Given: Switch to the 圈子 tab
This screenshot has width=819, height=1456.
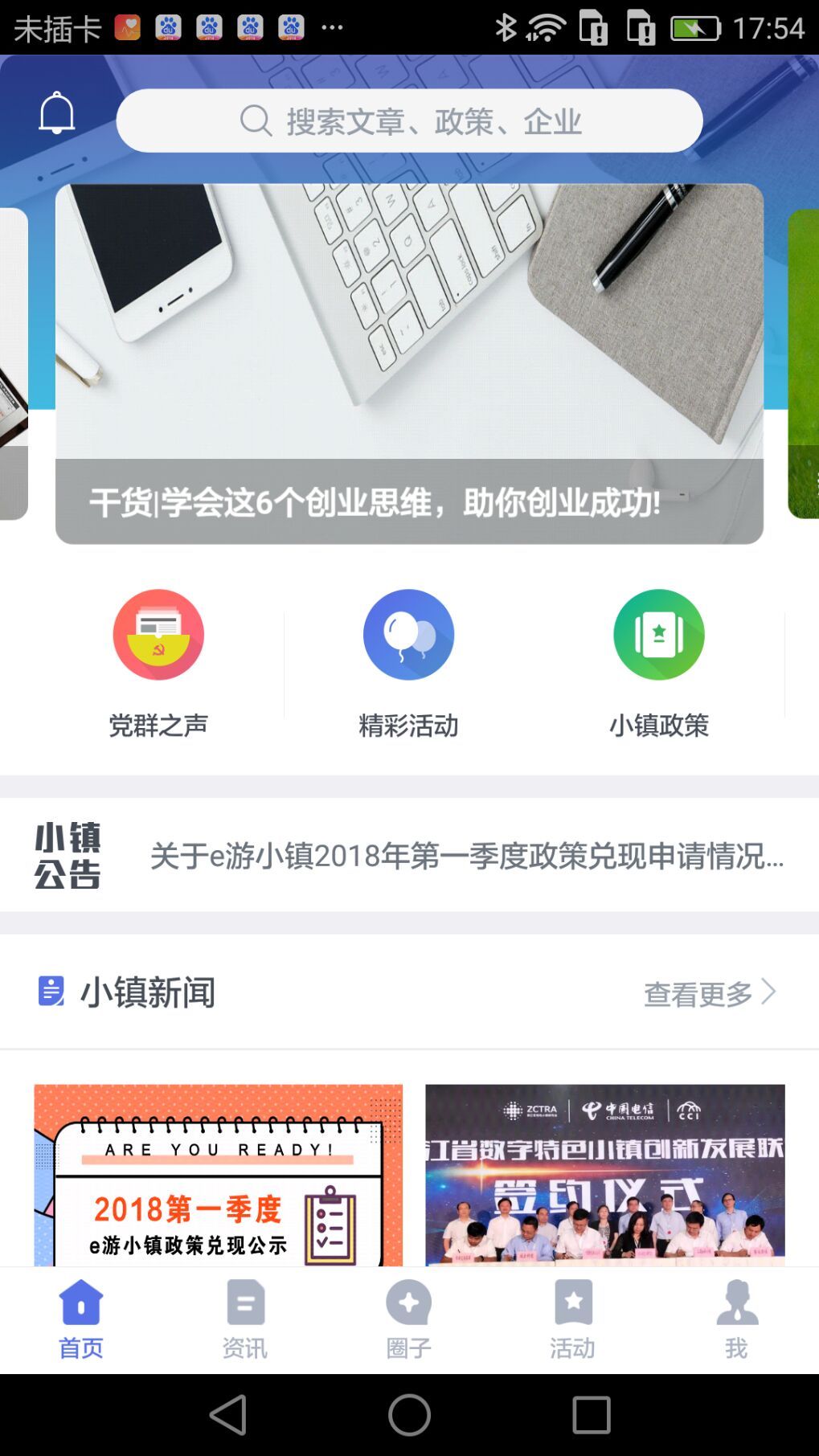Looking at the screenshot, I should [408, 1319].
